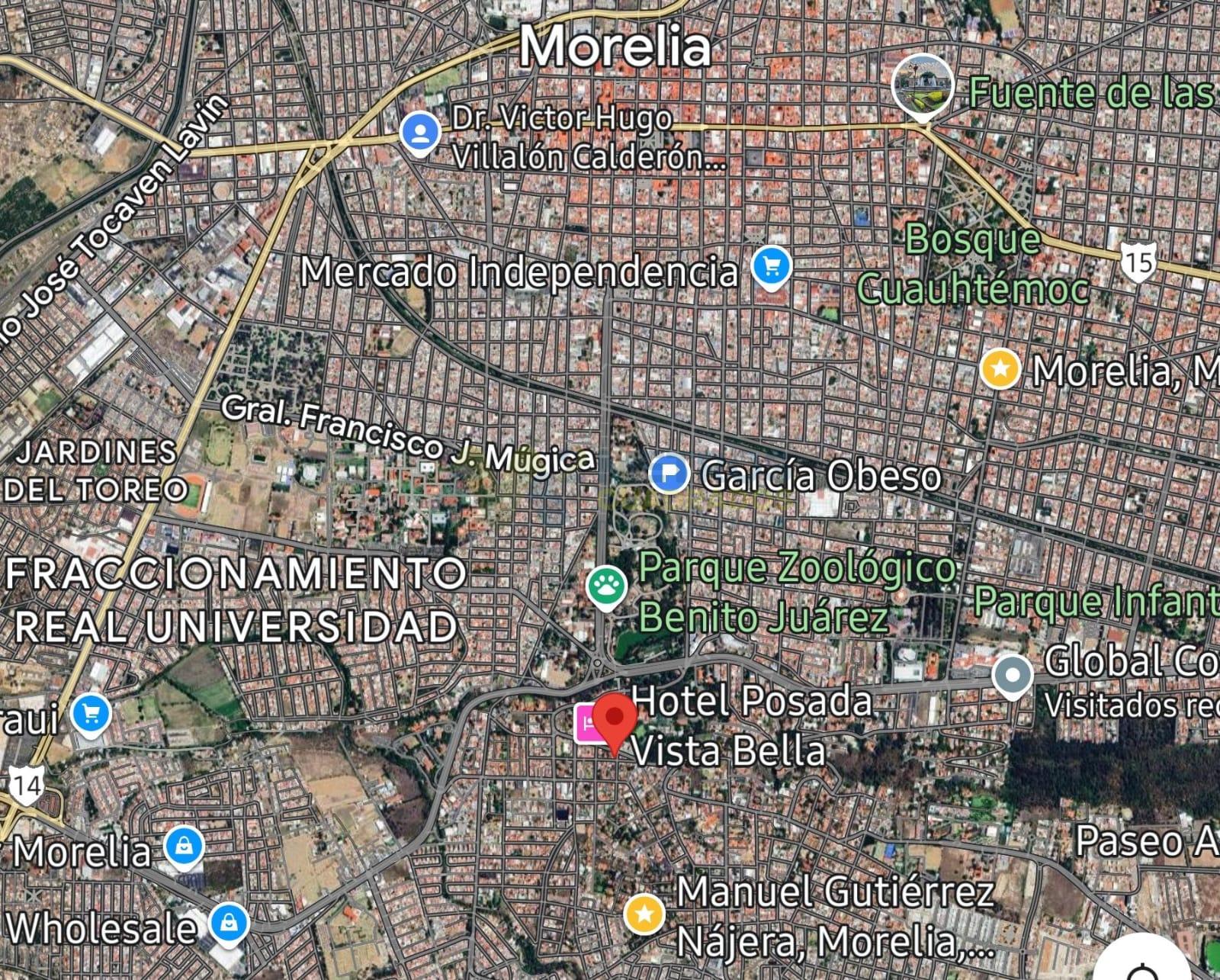This screenshot has height=980, width=1220.
Task: Open Parque Zoológico Benito Juárez paw pin
Action: coord(606,587)
